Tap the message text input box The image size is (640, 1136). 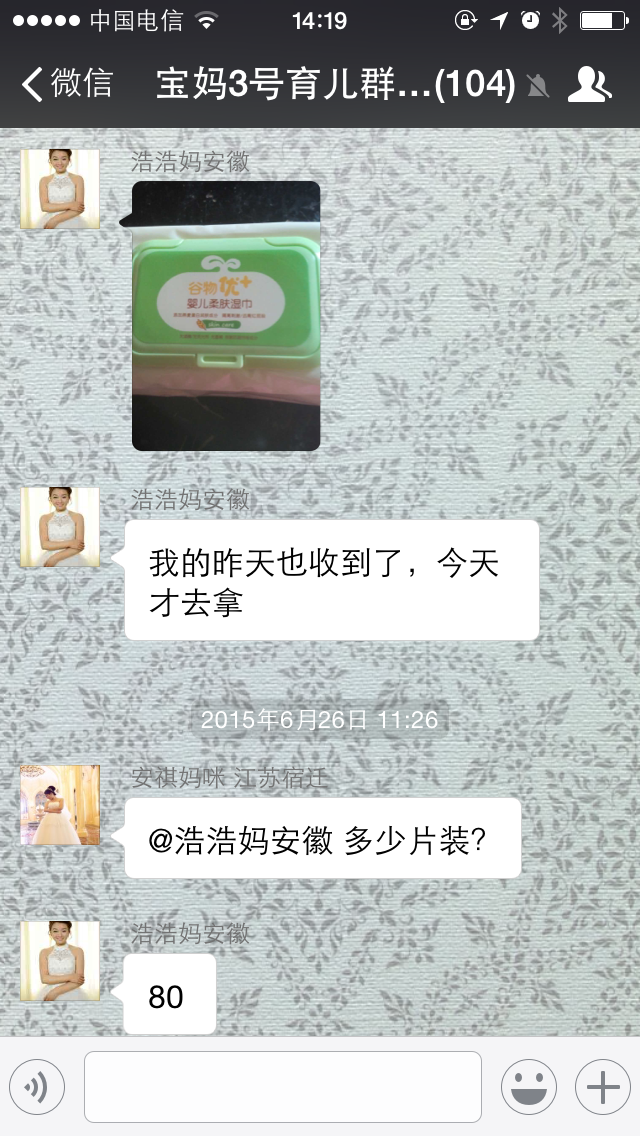[x=283, y=1086]
